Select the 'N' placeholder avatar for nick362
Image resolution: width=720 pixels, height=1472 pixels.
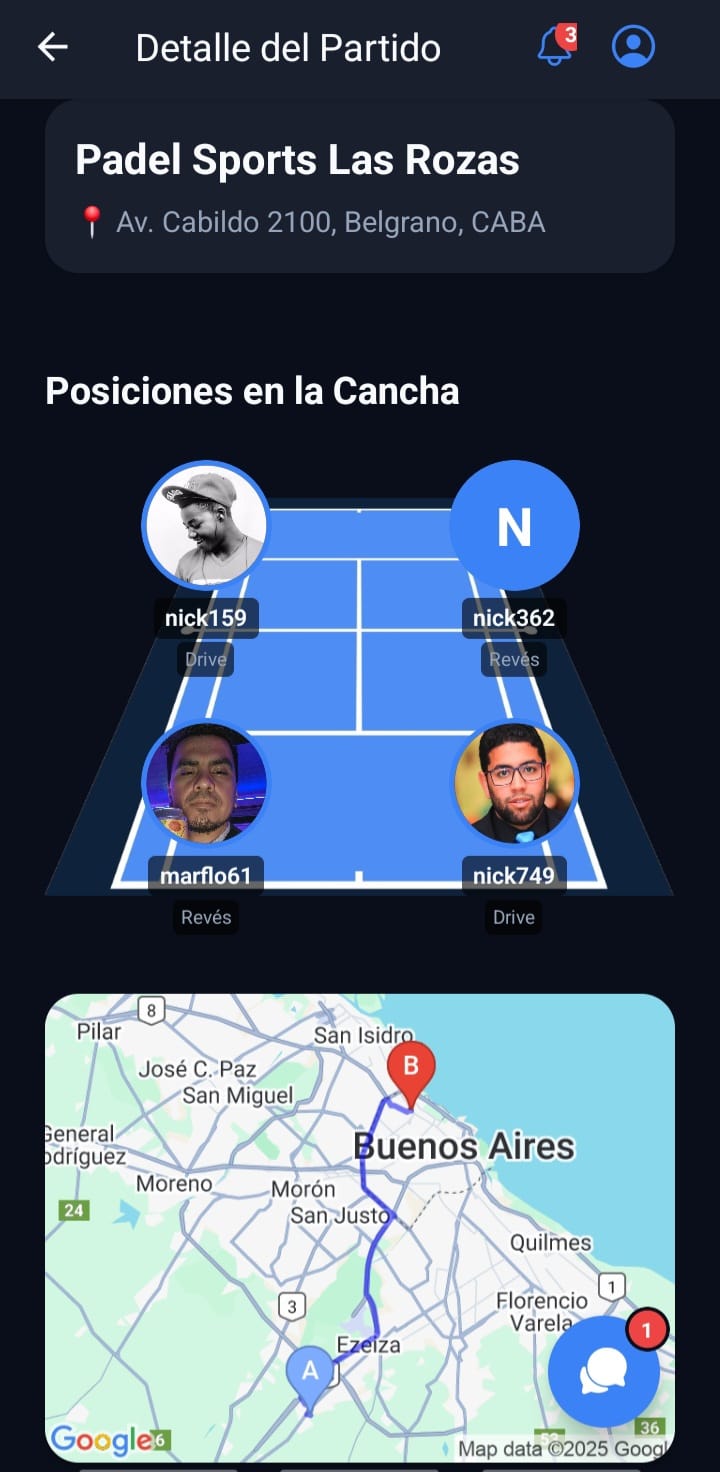(x=514, y=523)
